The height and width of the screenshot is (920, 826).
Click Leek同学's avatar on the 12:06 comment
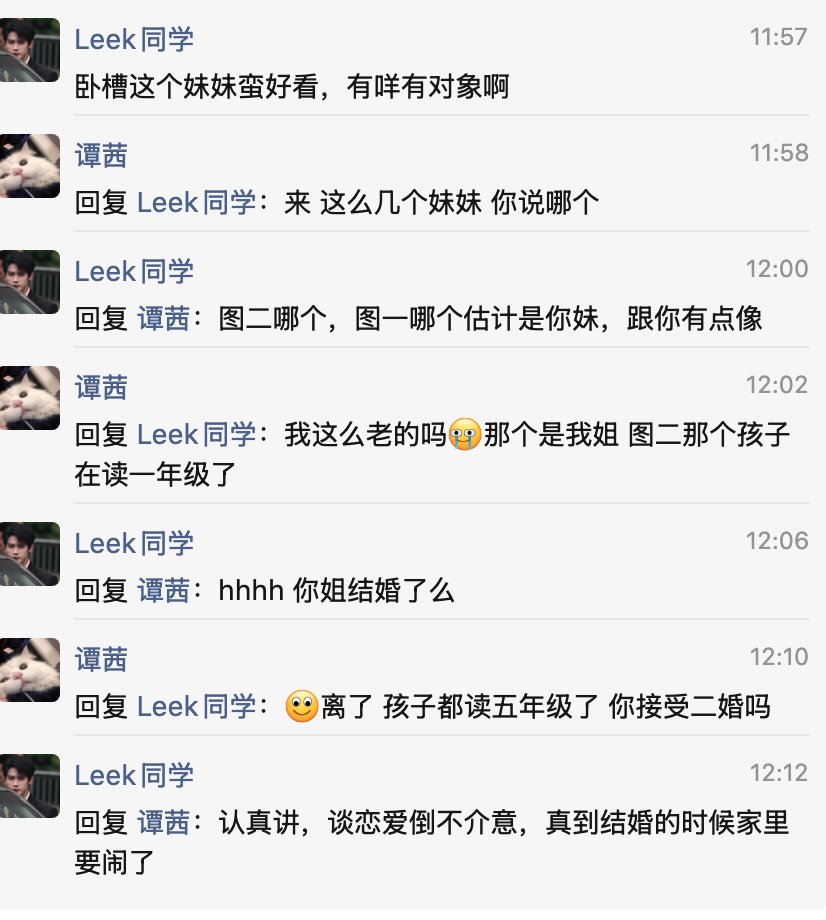click(30, 553)
